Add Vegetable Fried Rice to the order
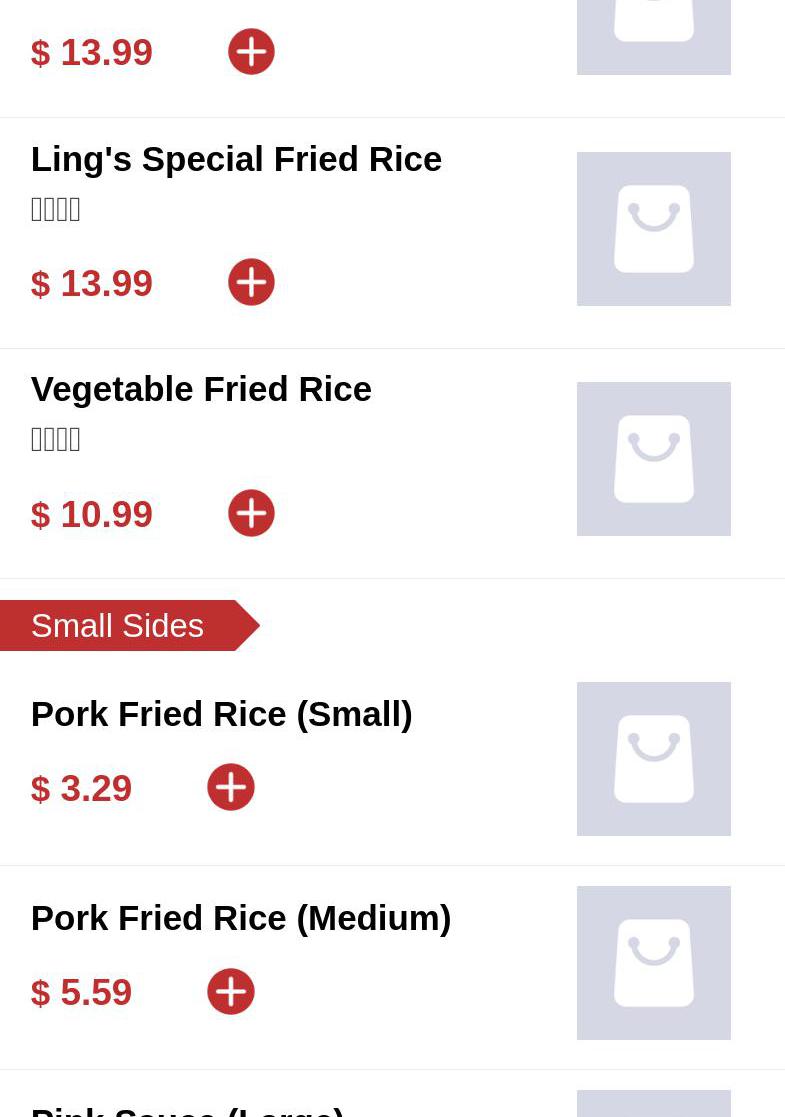The width and height of the screenshot is (785, 1117). click(251, 513)
